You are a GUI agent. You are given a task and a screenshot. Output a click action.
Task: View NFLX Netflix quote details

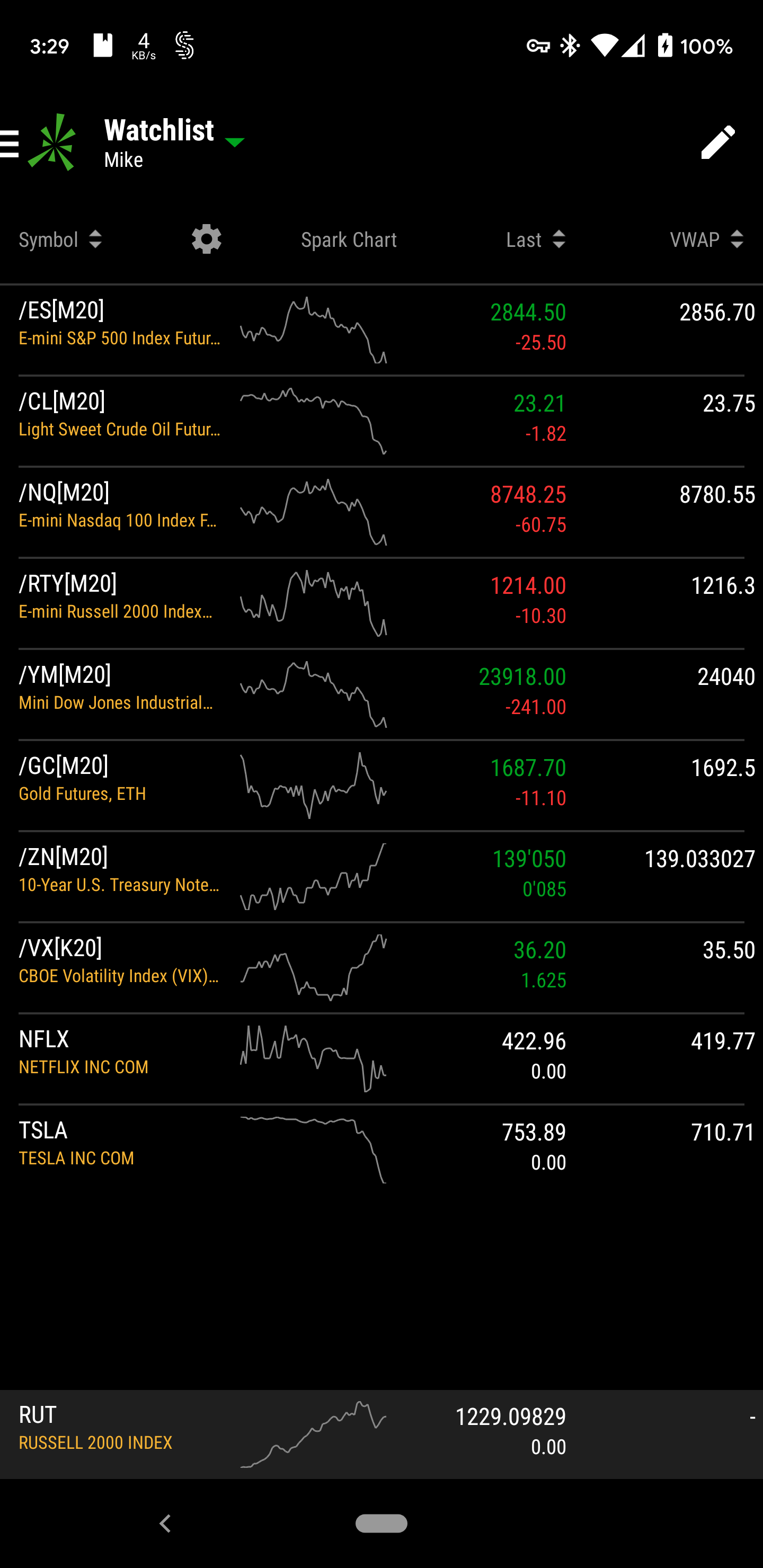pos(381,1058)
